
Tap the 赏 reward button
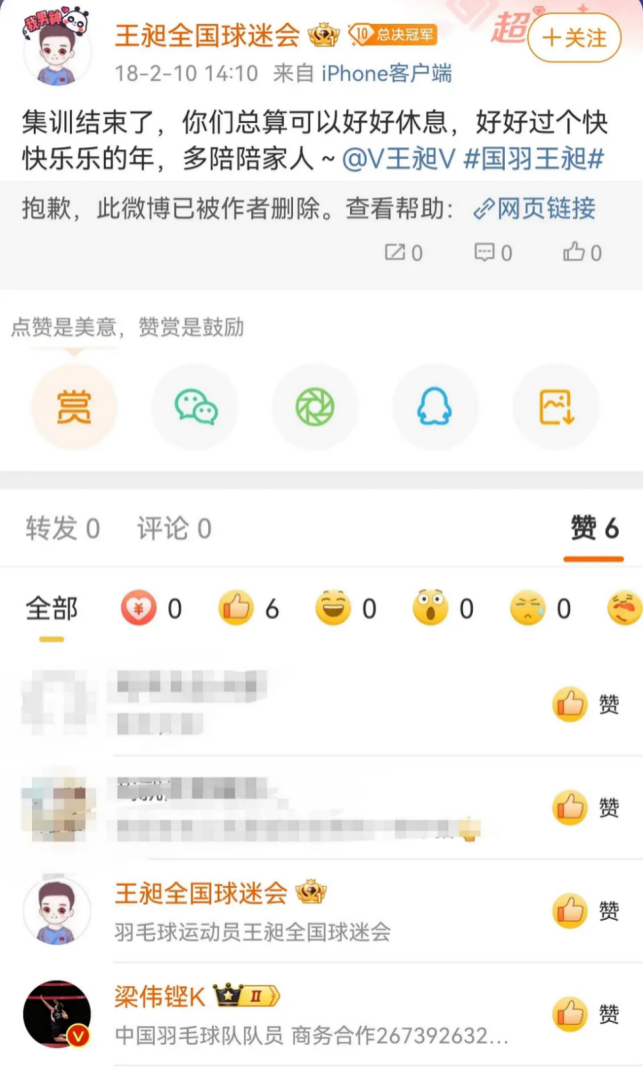pyautogui.click(x=74, y=407)
